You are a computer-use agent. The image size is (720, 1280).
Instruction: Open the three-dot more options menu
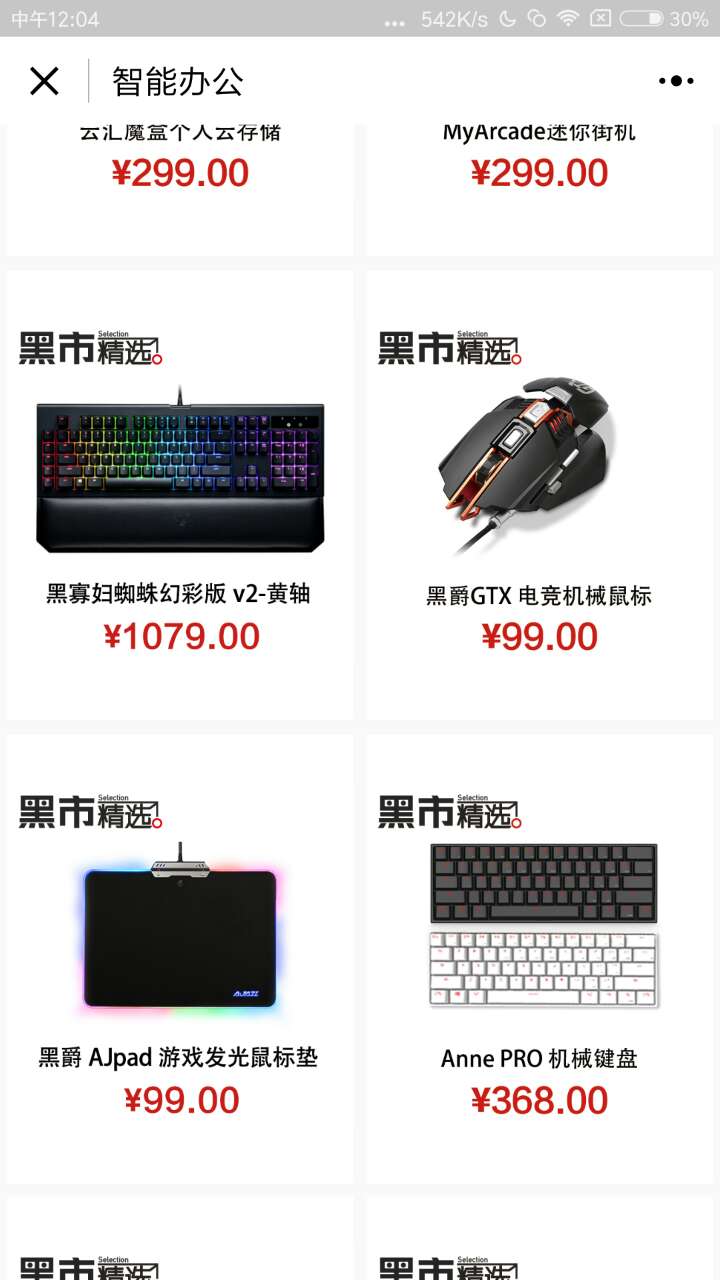[x=676, y=81]
